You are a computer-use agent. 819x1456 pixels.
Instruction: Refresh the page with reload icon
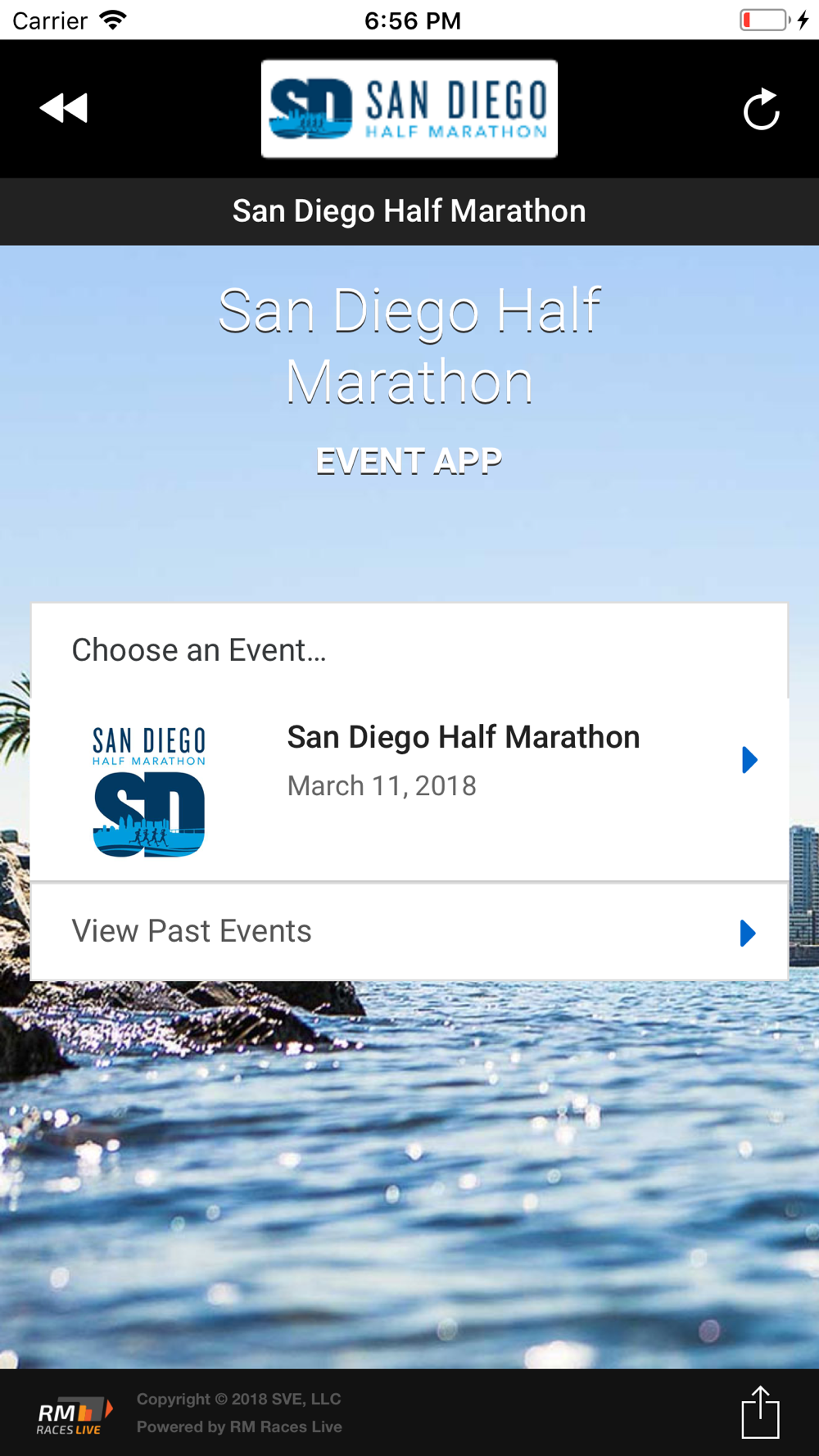(x=761, y=109)
